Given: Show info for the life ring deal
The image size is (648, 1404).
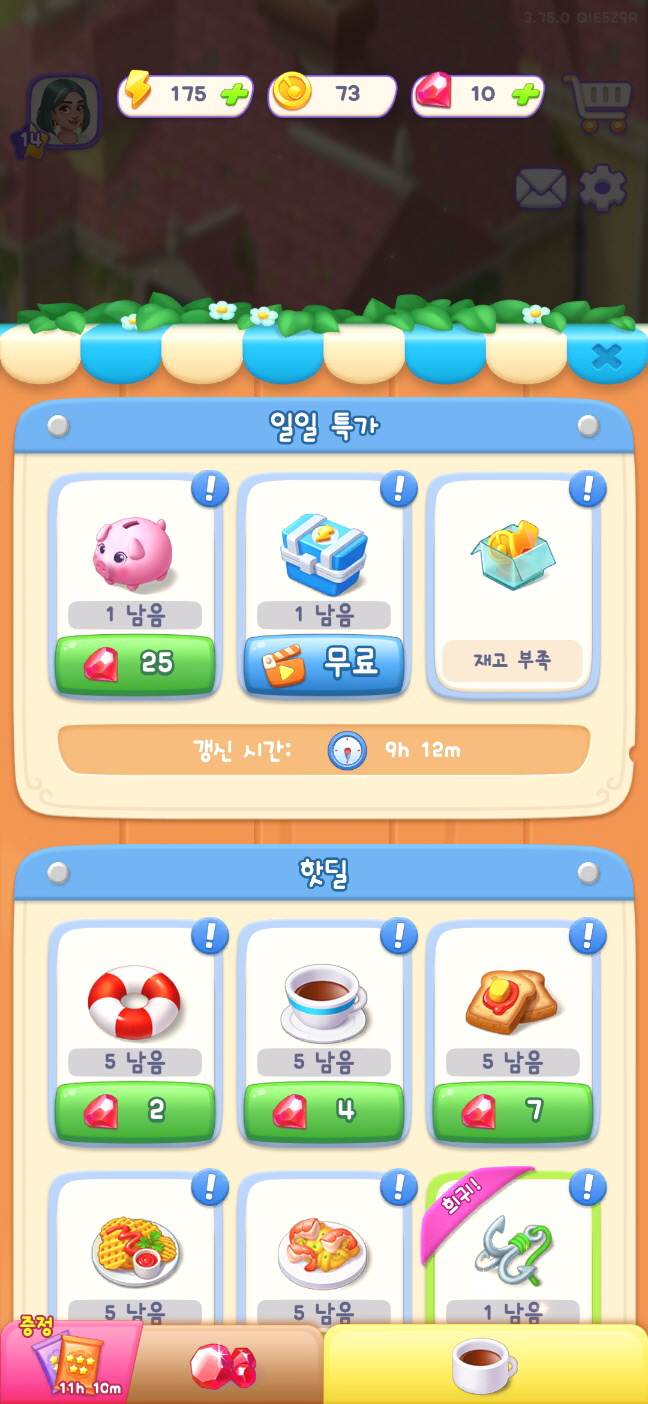Looking at the screenshot, I should coord(210,937).
